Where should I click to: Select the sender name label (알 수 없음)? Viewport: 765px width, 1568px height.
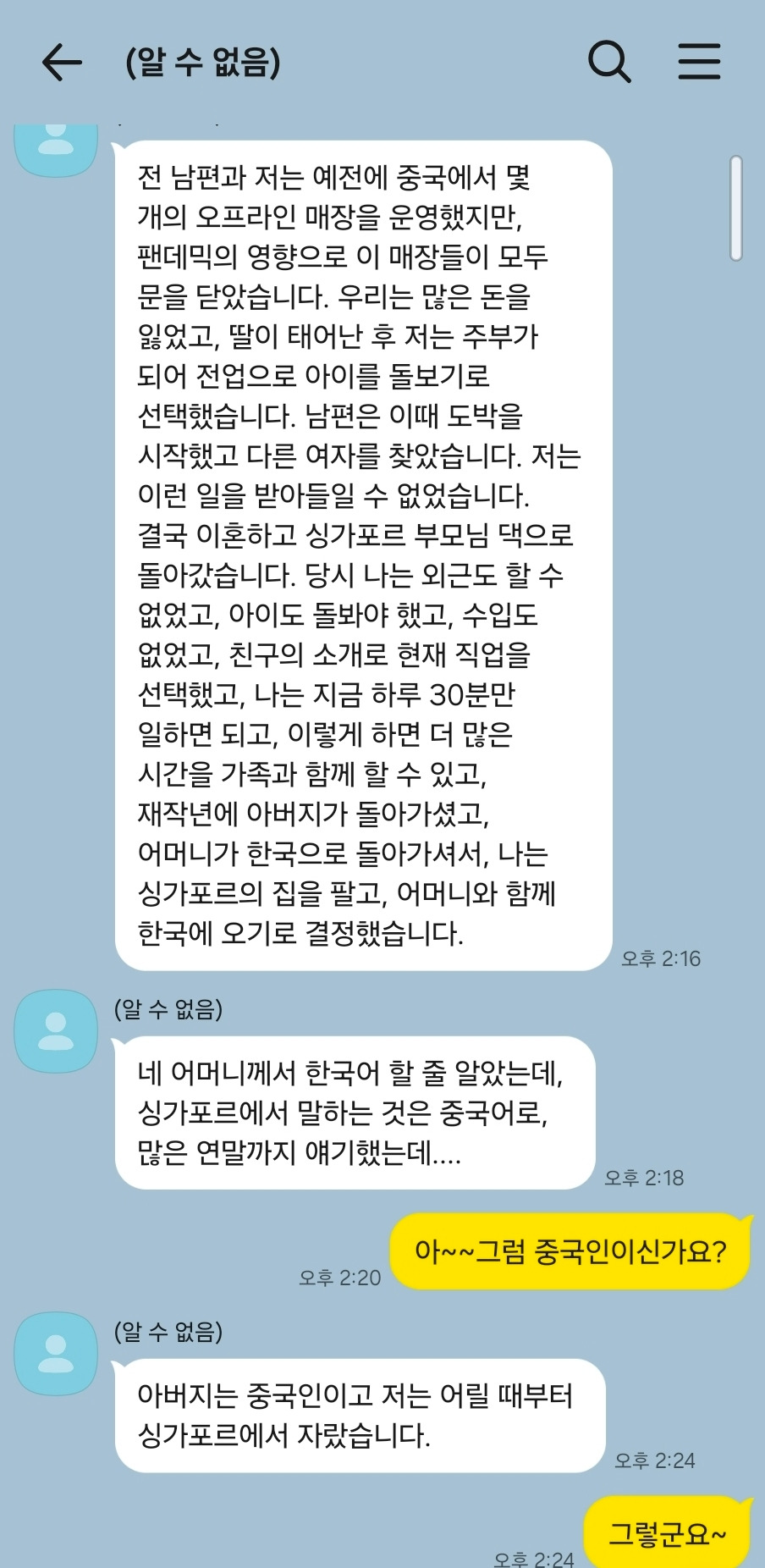(168, 1008)
